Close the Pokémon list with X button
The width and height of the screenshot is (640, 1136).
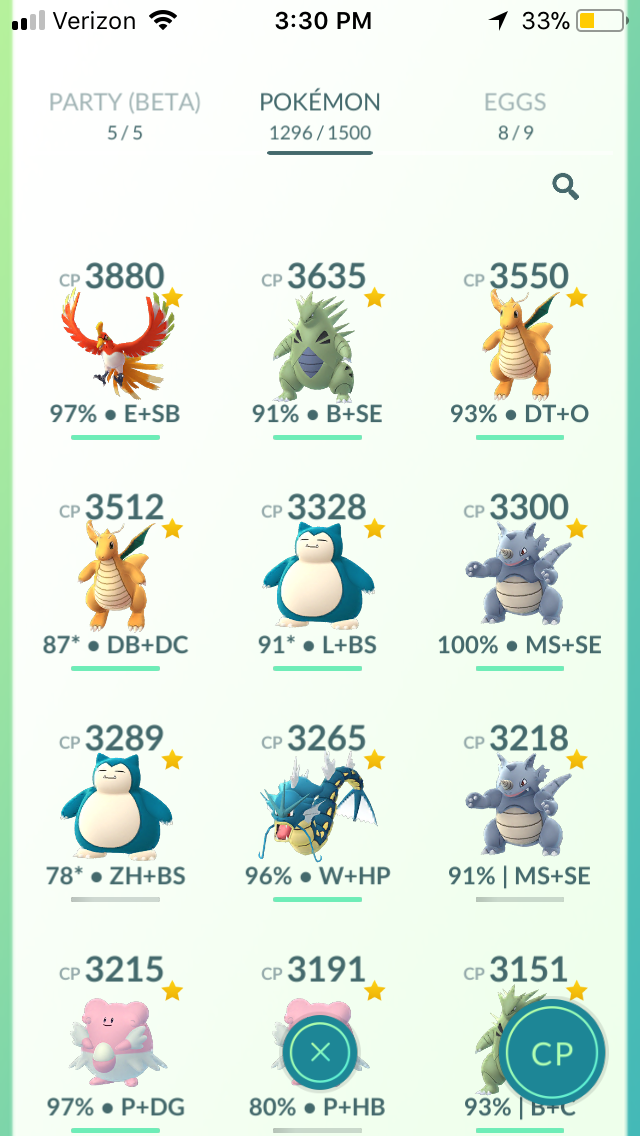[320, 1052]
